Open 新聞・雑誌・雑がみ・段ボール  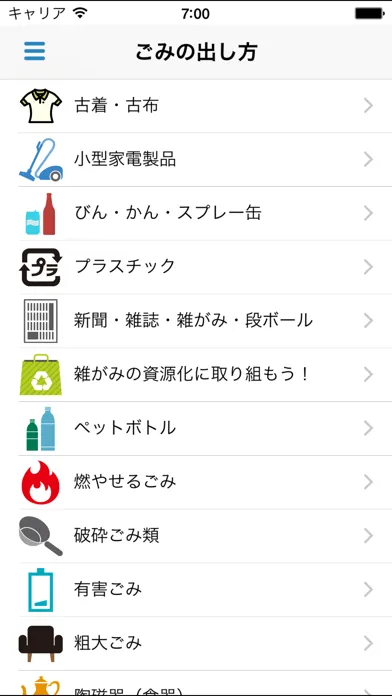[196, 321]
